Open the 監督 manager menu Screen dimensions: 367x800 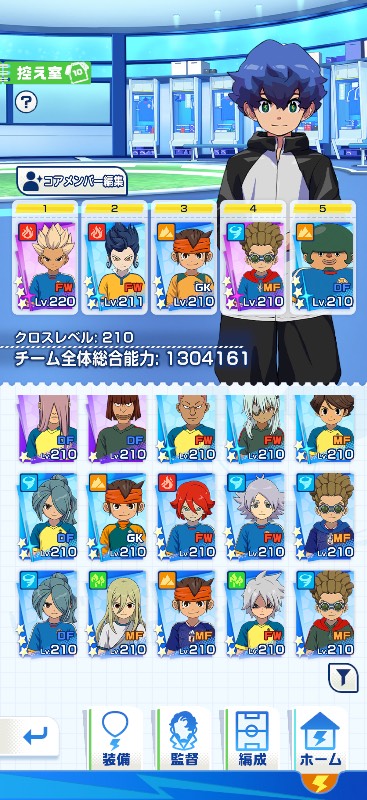pos(183,738)
